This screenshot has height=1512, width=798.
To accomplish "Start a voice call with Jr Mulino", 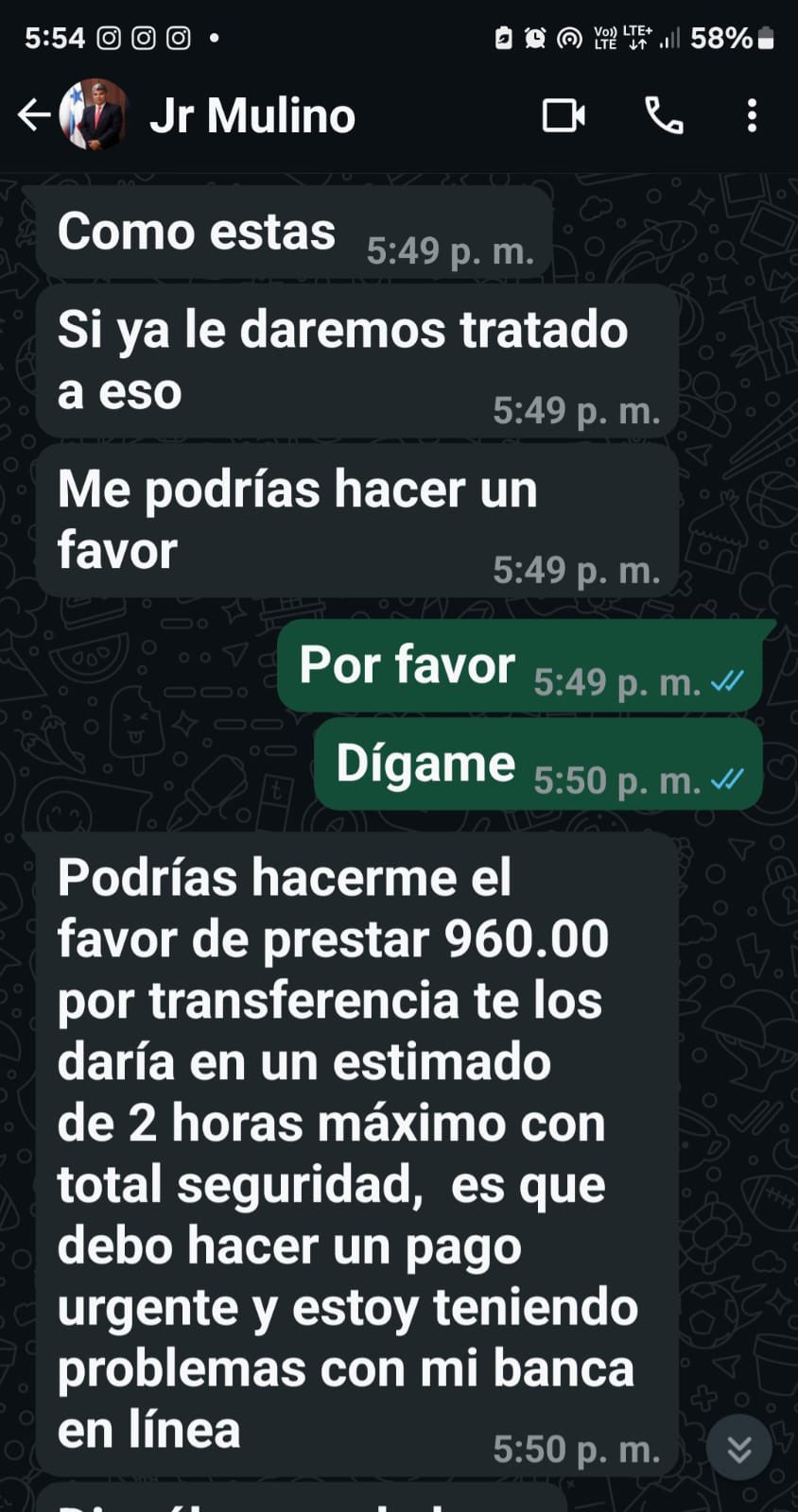I will pyautogui.click(x=664, y=115).
